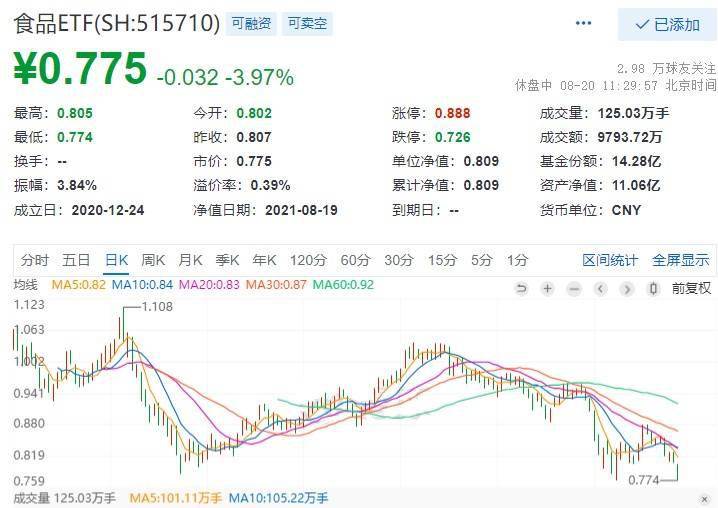The width and height of the screenshot is (718, 508).
Task: Open the three-dot overflow menu
Action: click(583, 24)
